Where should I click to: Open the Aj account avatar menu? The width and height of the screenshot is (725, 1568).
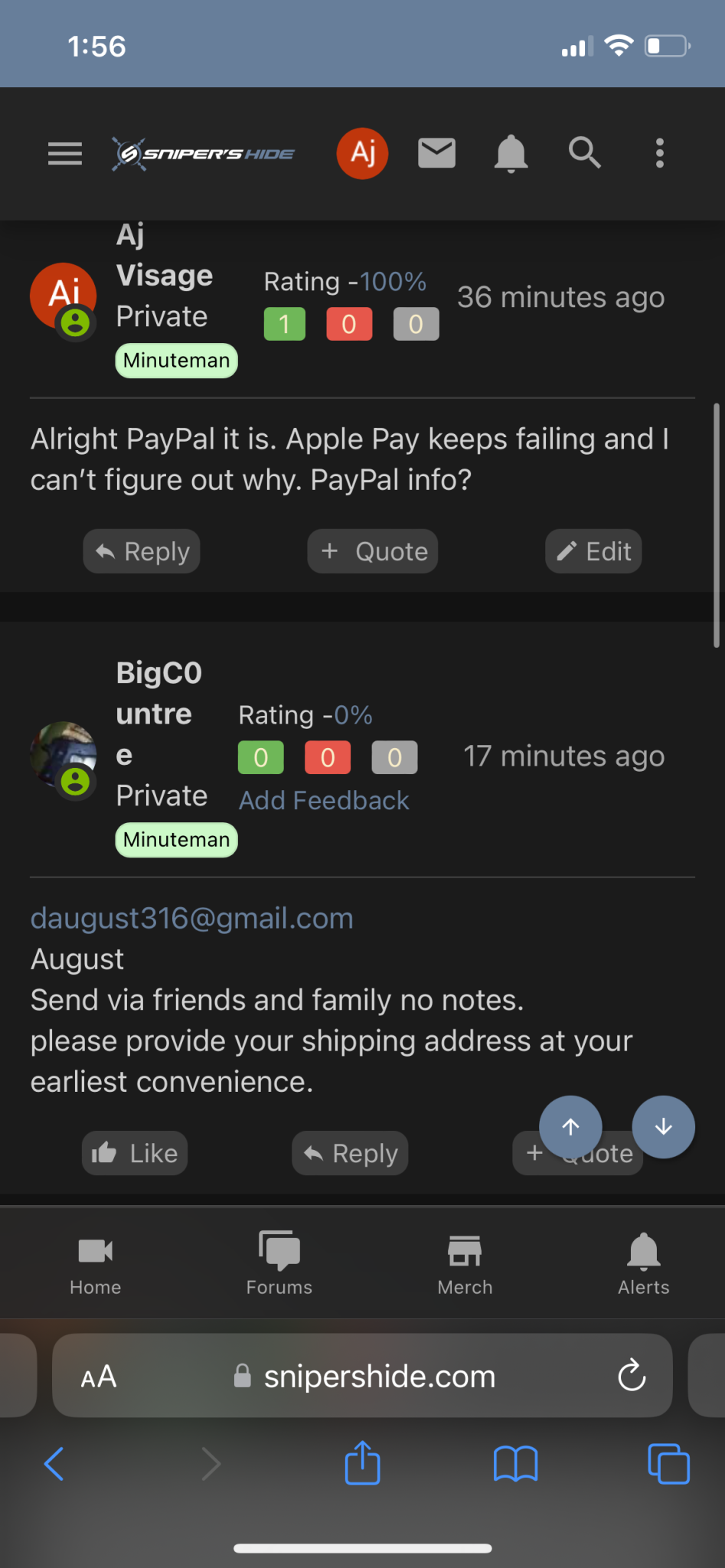click(362, 154)
